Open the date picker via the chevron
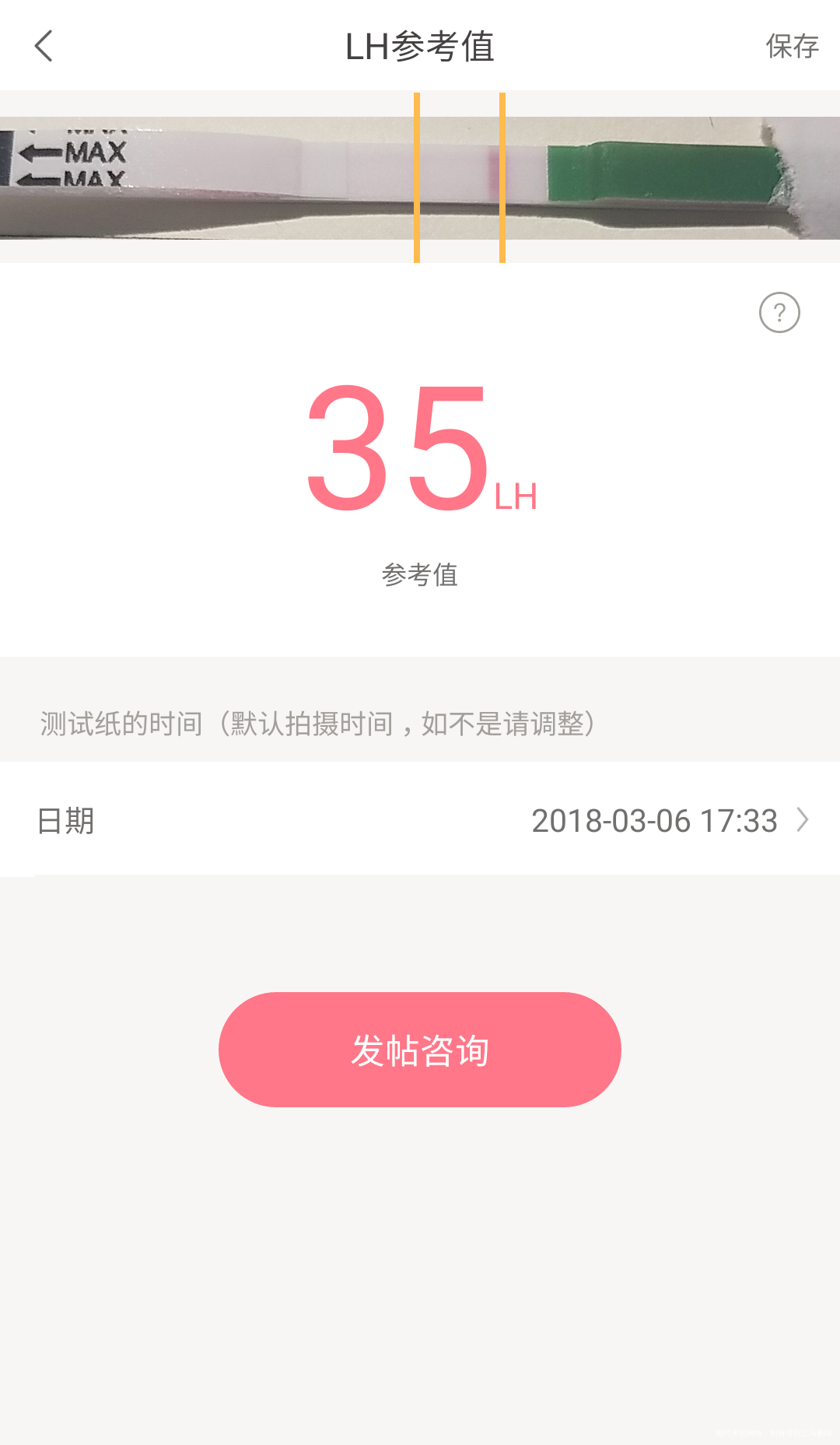 coord(805,820)
